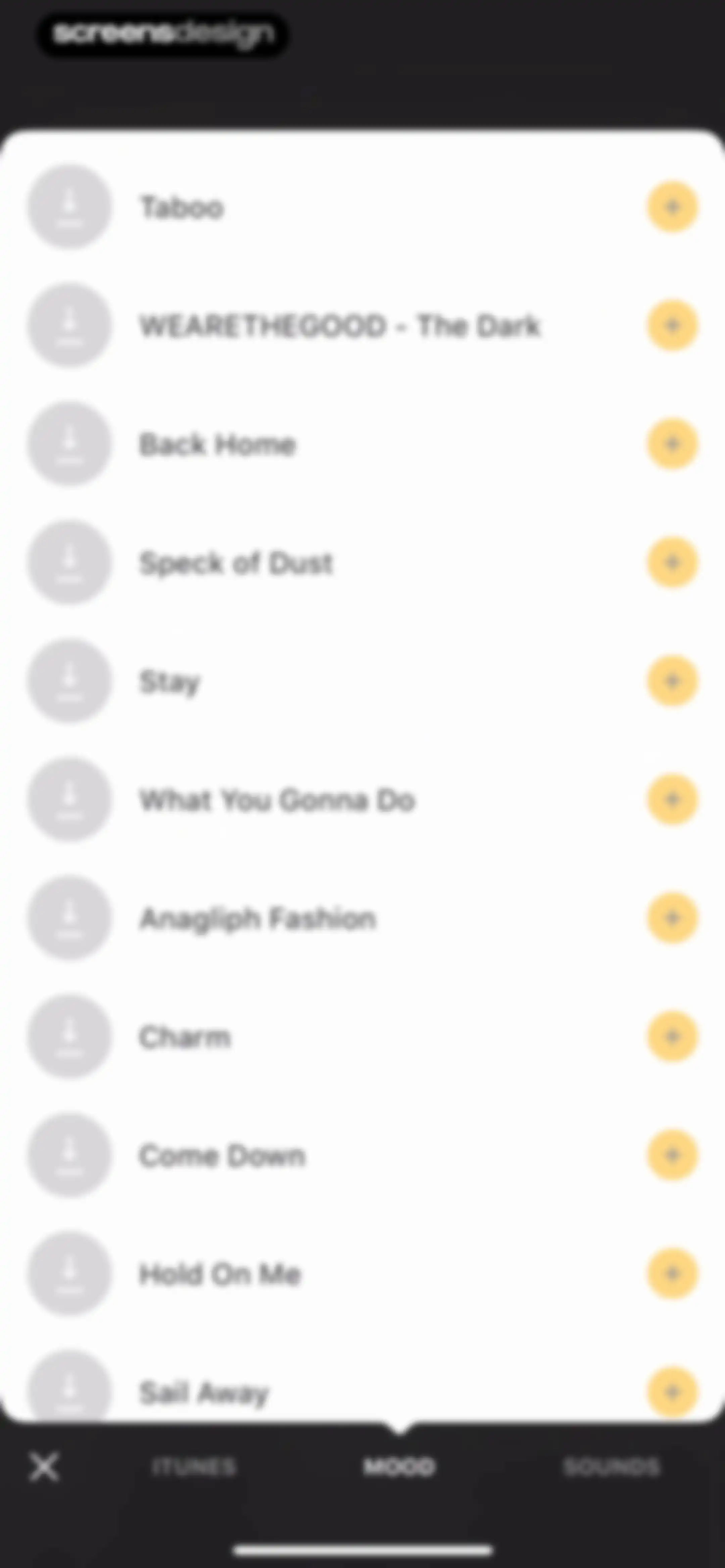This screenshot has width=725, height=1568.
Task: Switch to the iTunes tab
Action: (194, 1467)
